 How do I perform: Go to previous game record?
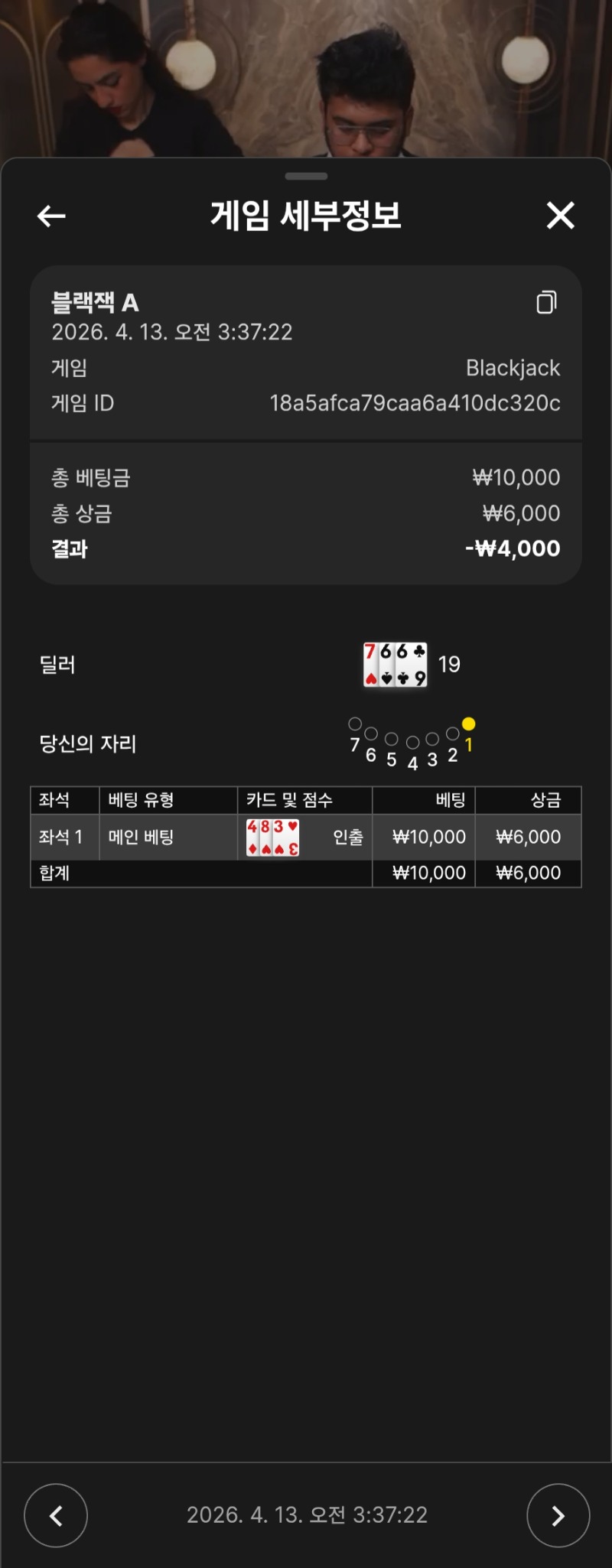(56, 1515)
